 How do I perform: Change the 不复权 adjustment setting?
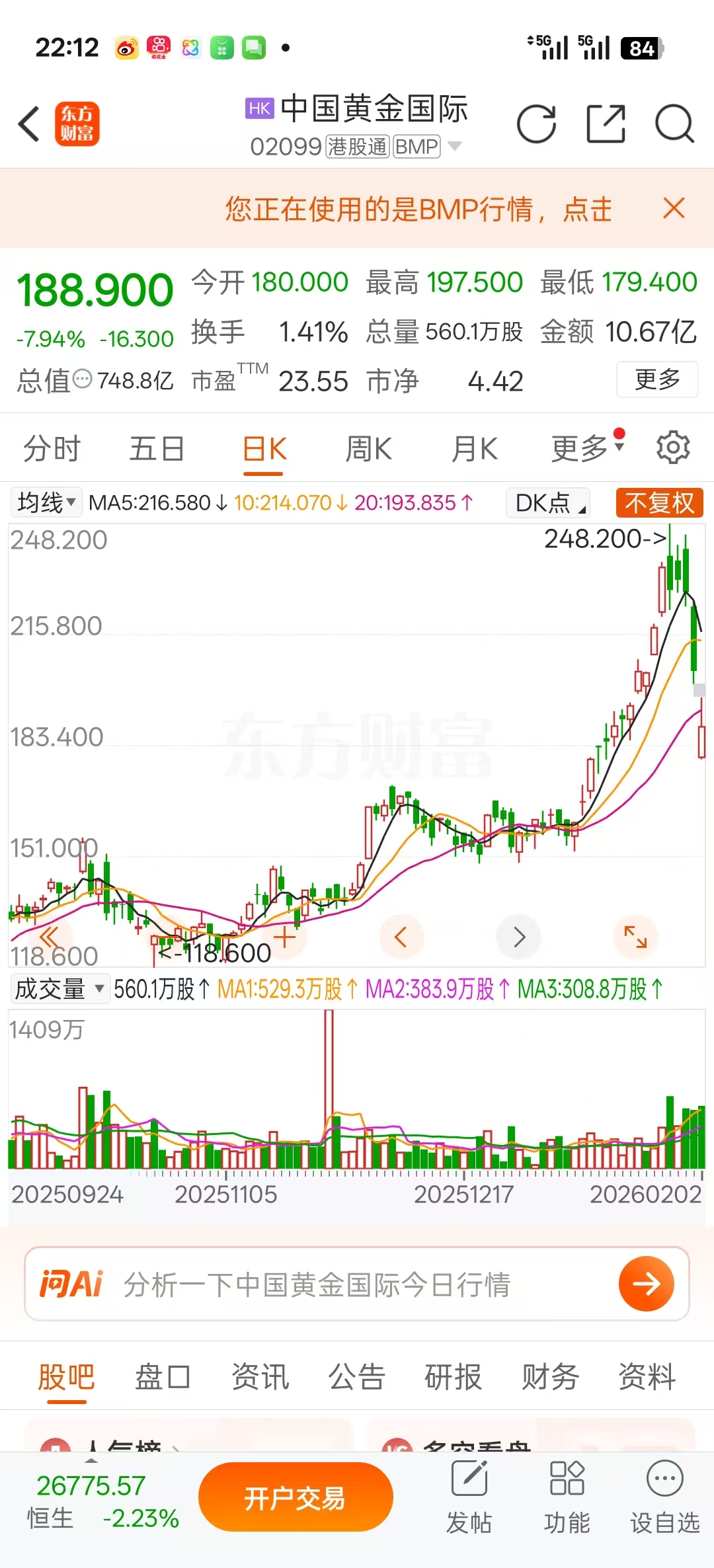click(659, 502)
